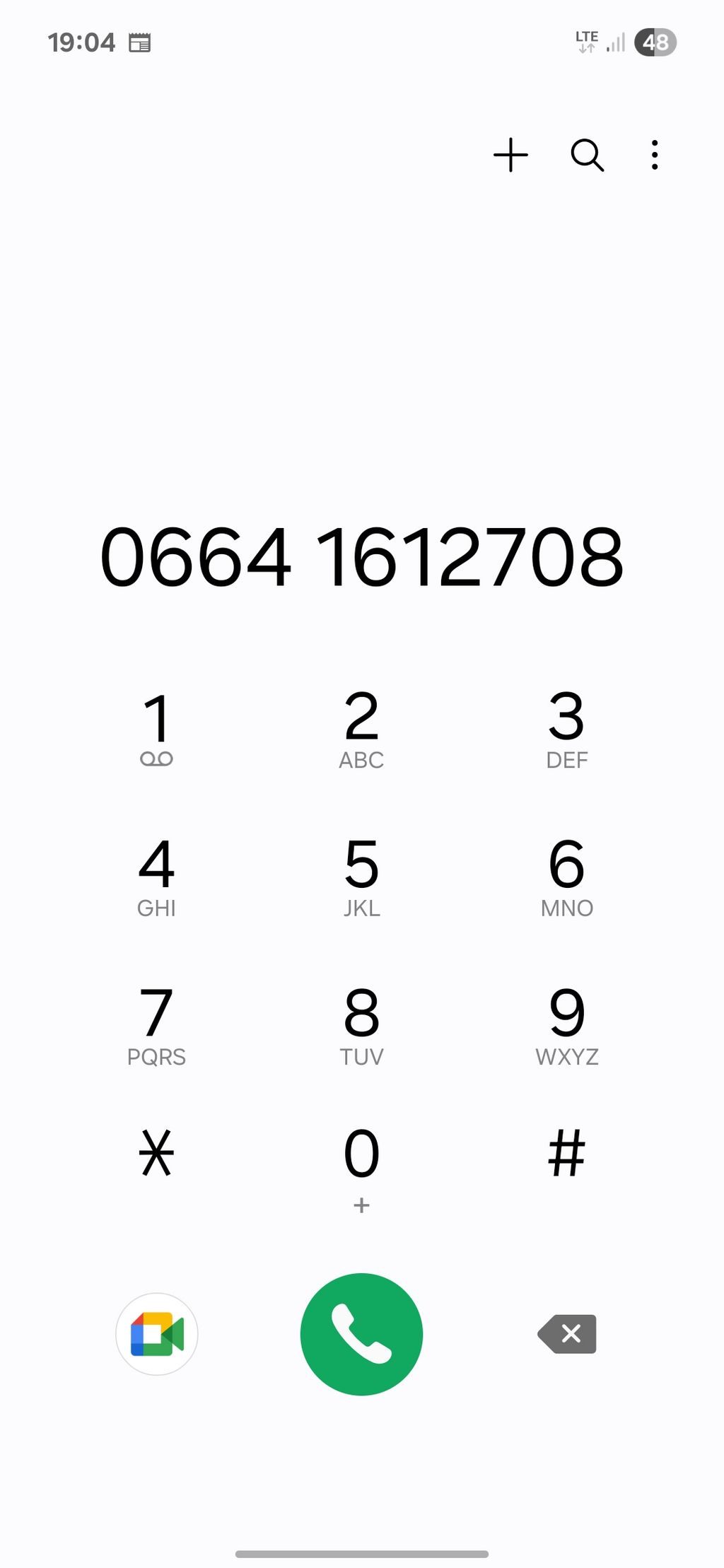Tap the hash key
Image resolution: width=724 pixels, height=1568 pixels.
click(x=567, y=1153)
